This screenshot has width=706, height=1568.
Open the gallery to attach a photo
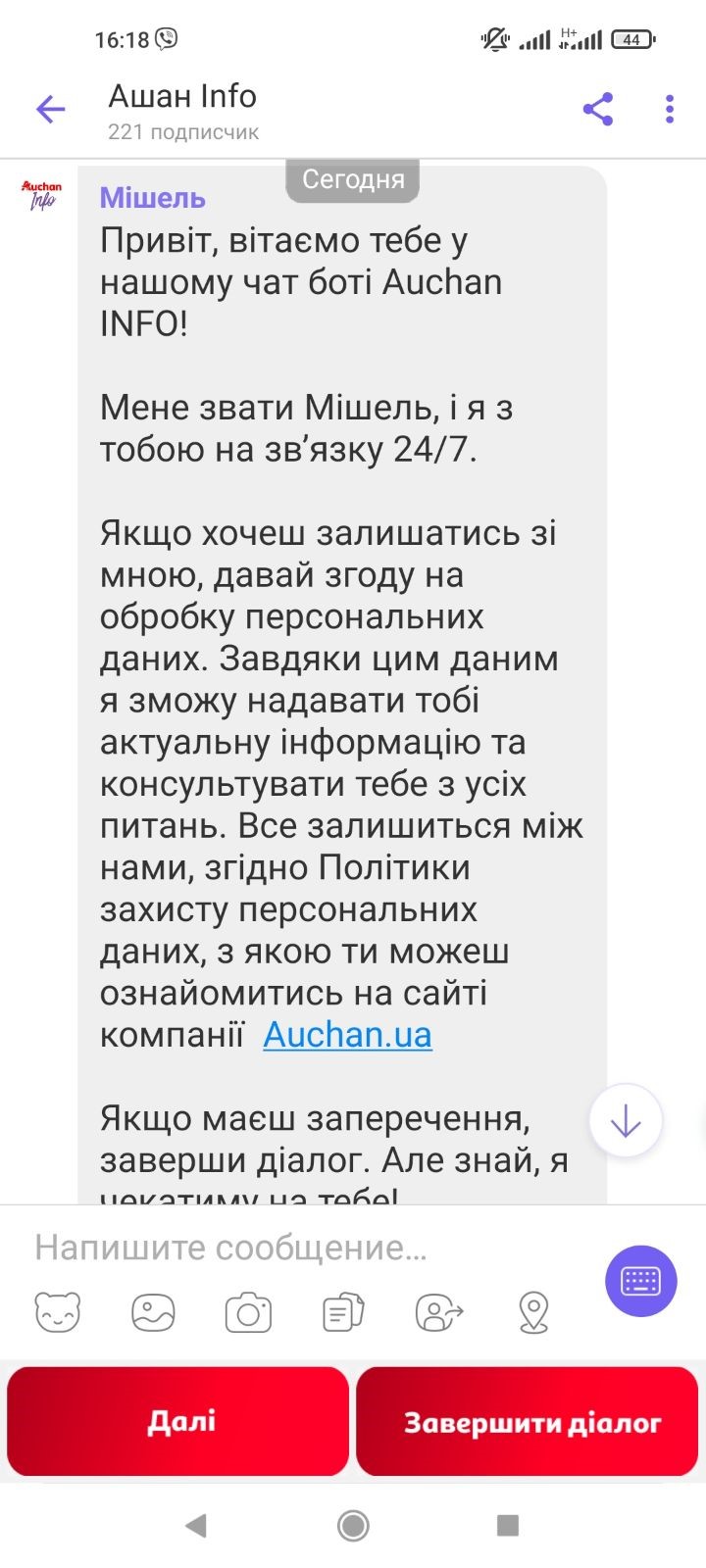click(x=153, y=1312)
